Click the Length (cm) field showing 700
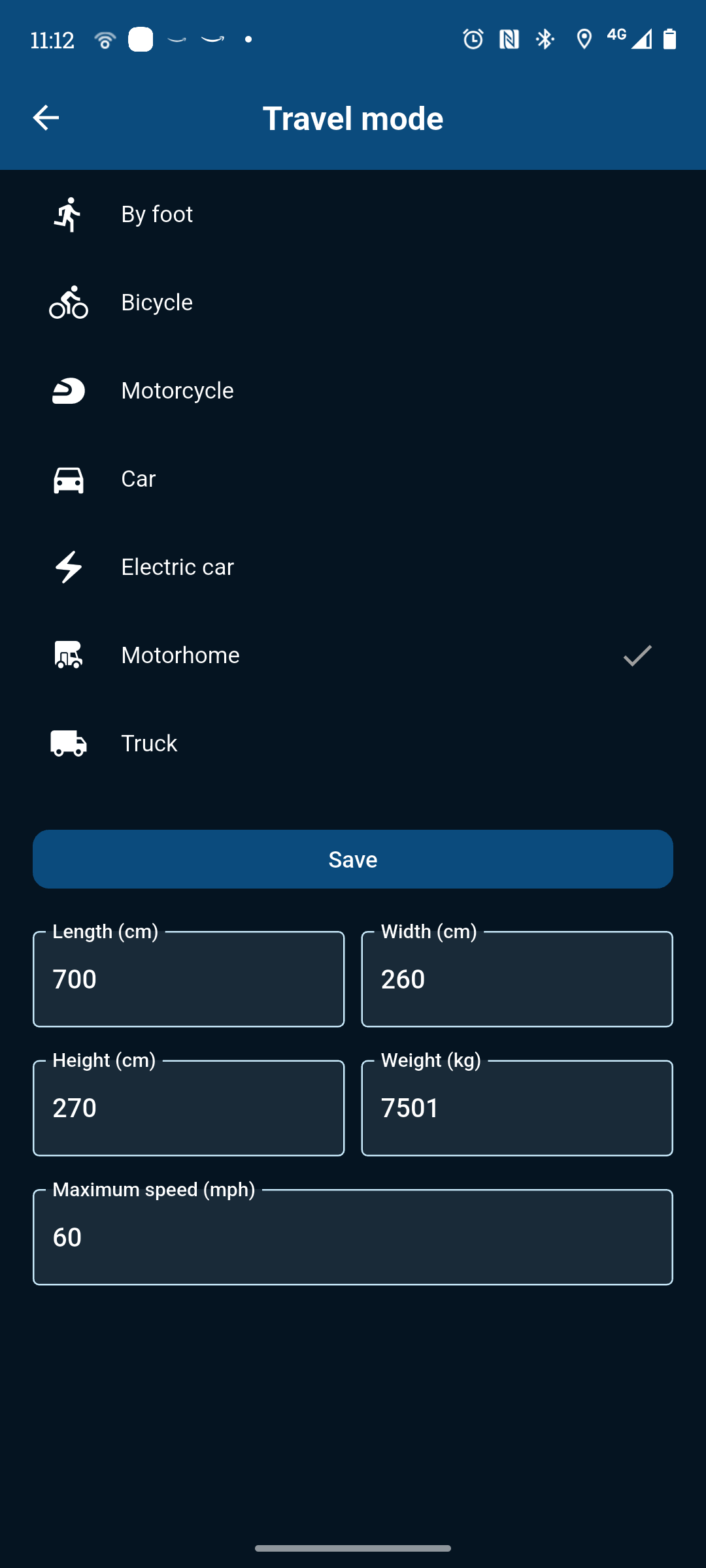 (188, 978)
